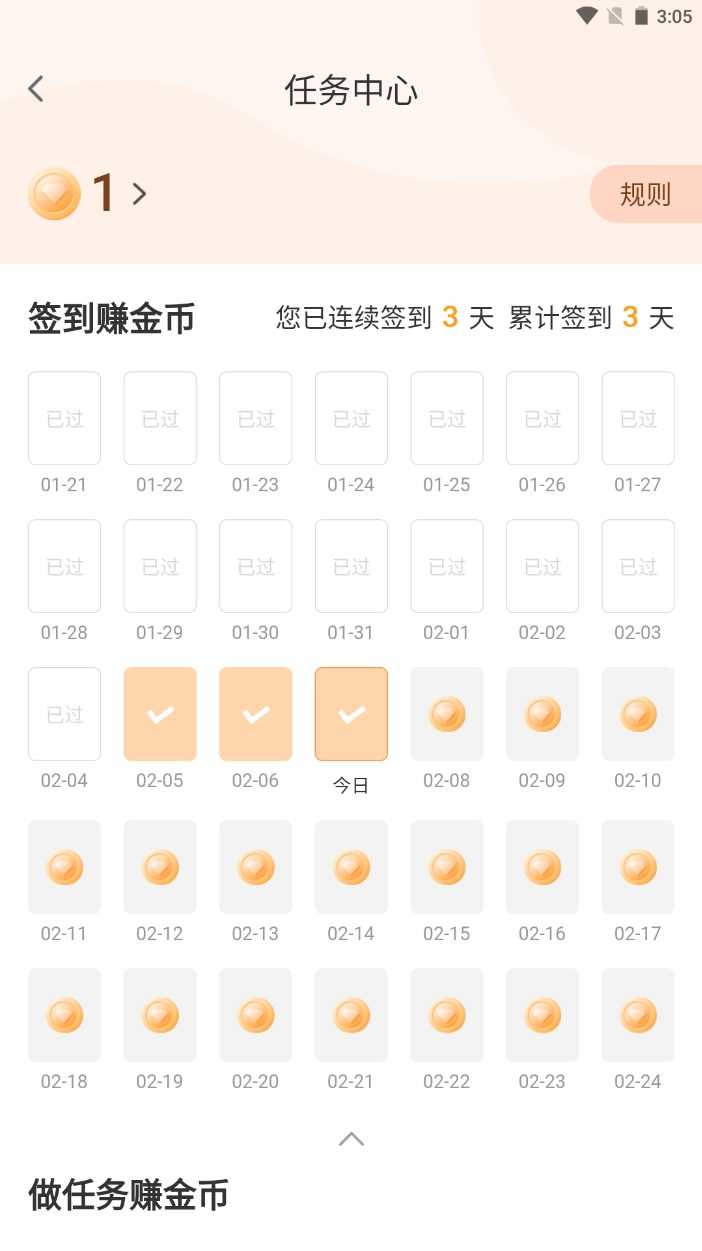Tap today's 今日 check-in tile
This screenshot has height=1251, width=702.
(351, 714)
